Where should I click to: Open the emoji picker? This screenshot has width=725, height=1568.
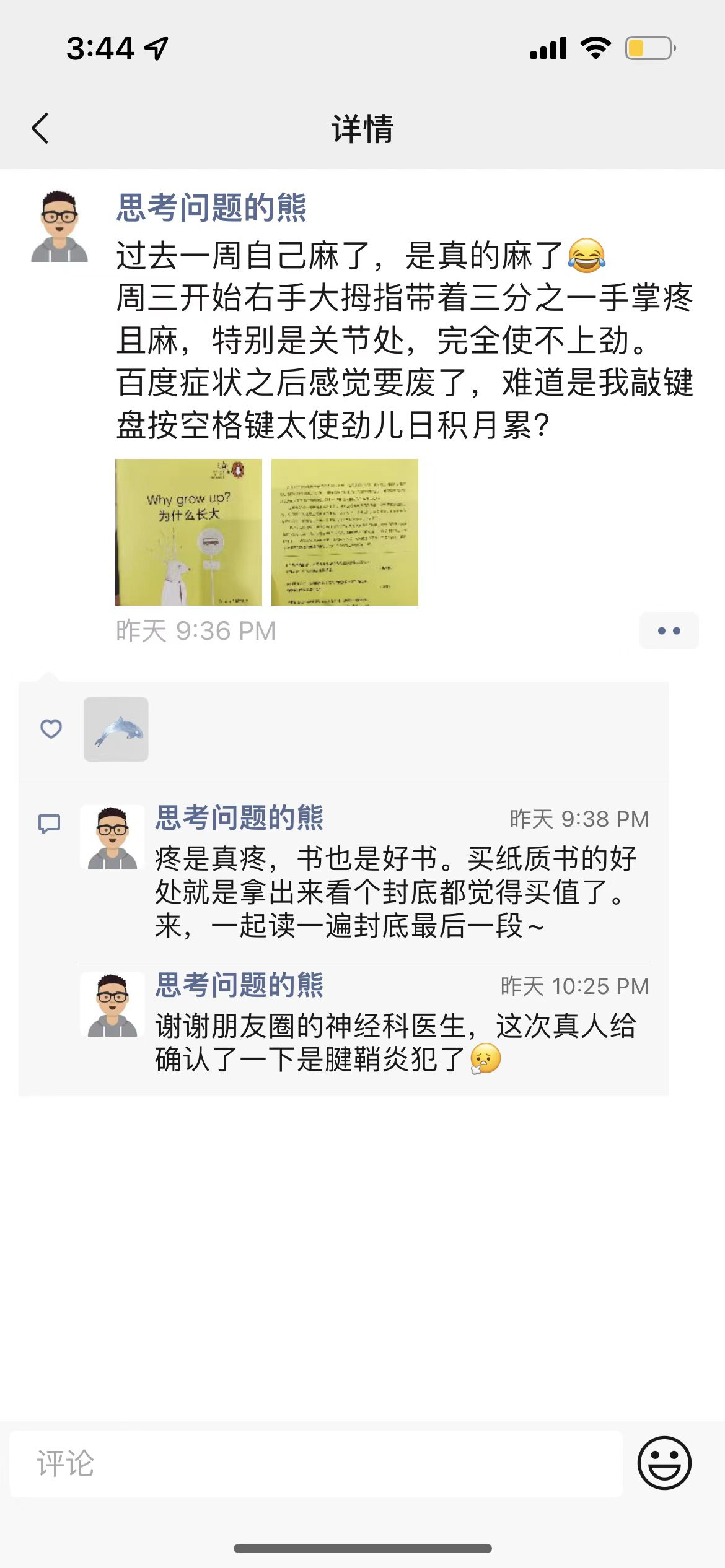pos(664,1463)
